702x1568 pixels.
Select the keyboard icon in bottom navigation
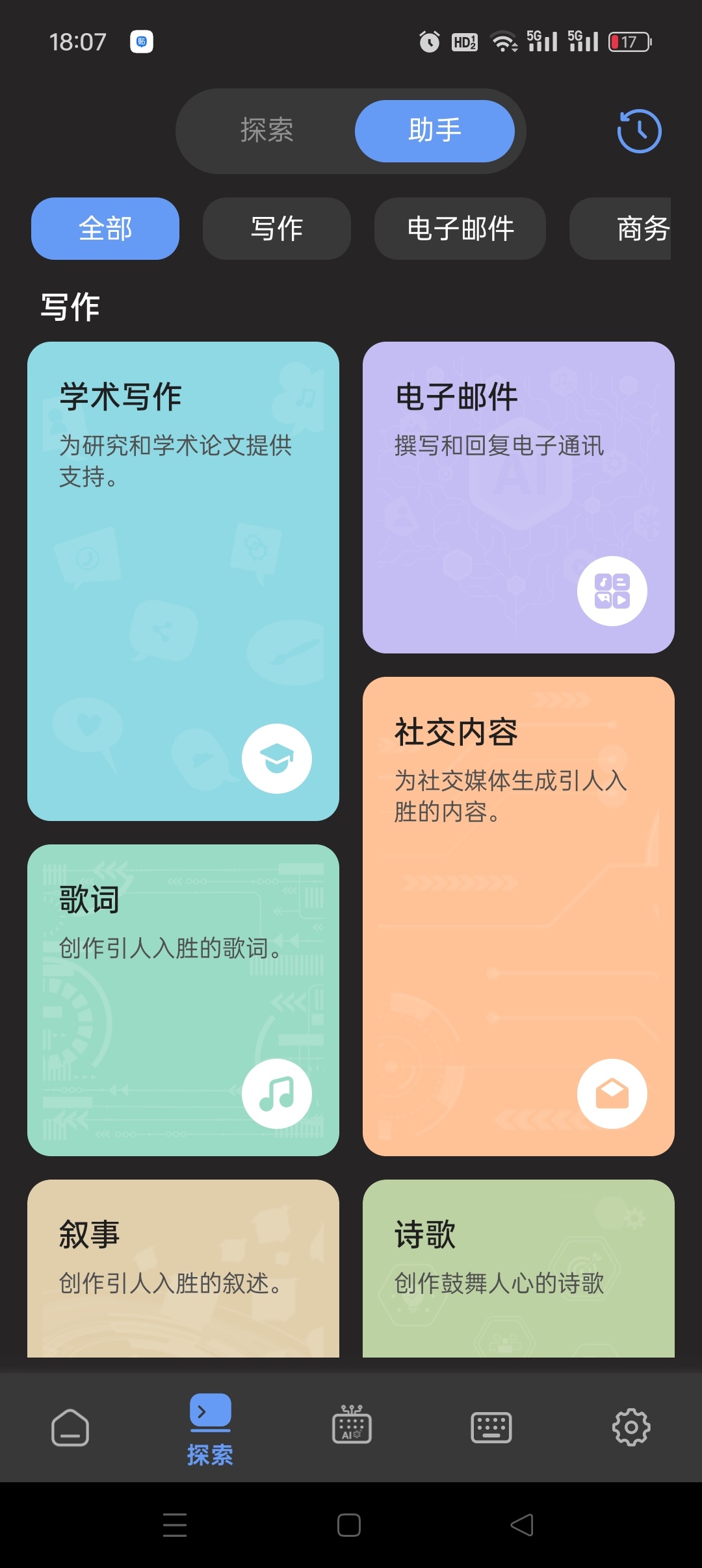[491, 1428]
